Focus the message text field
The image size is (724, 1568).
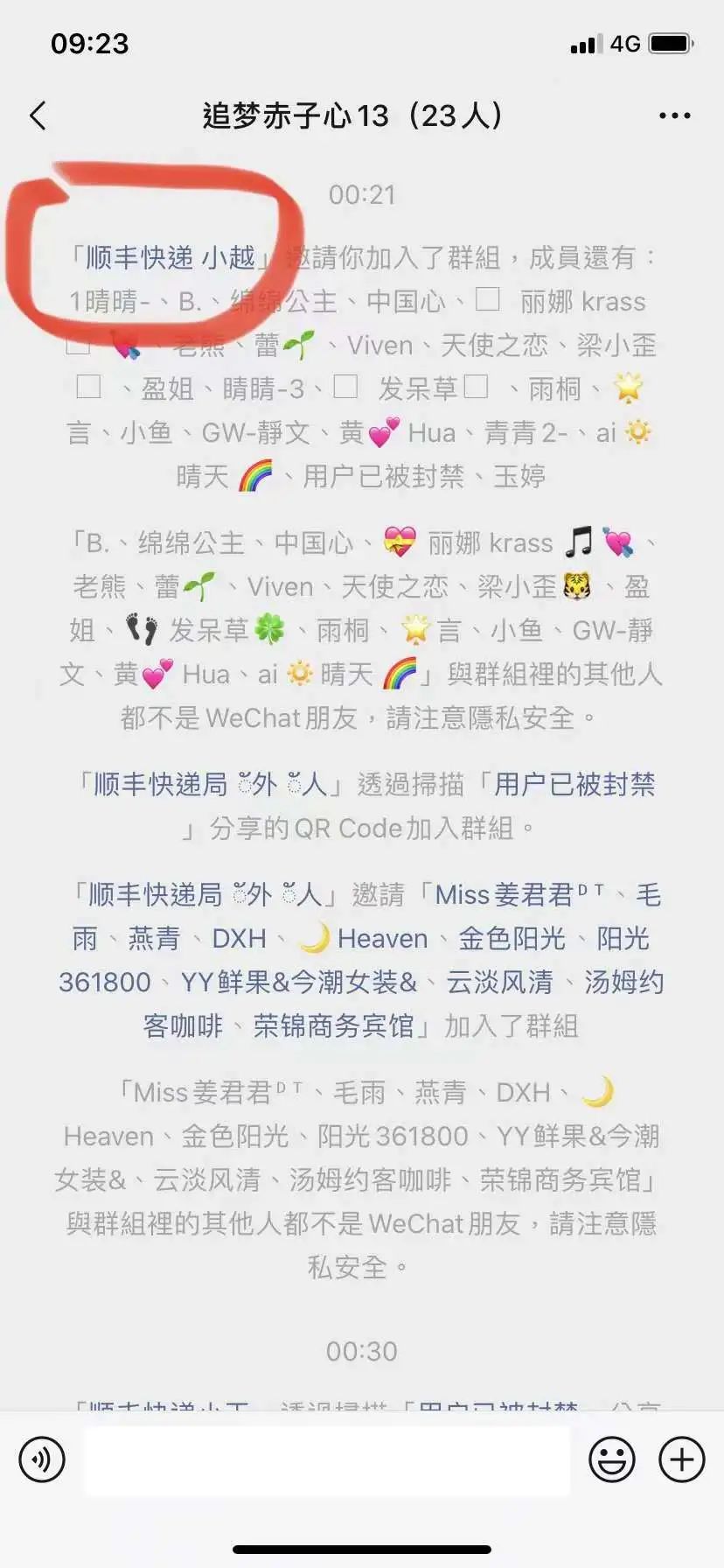point(327,1459)
